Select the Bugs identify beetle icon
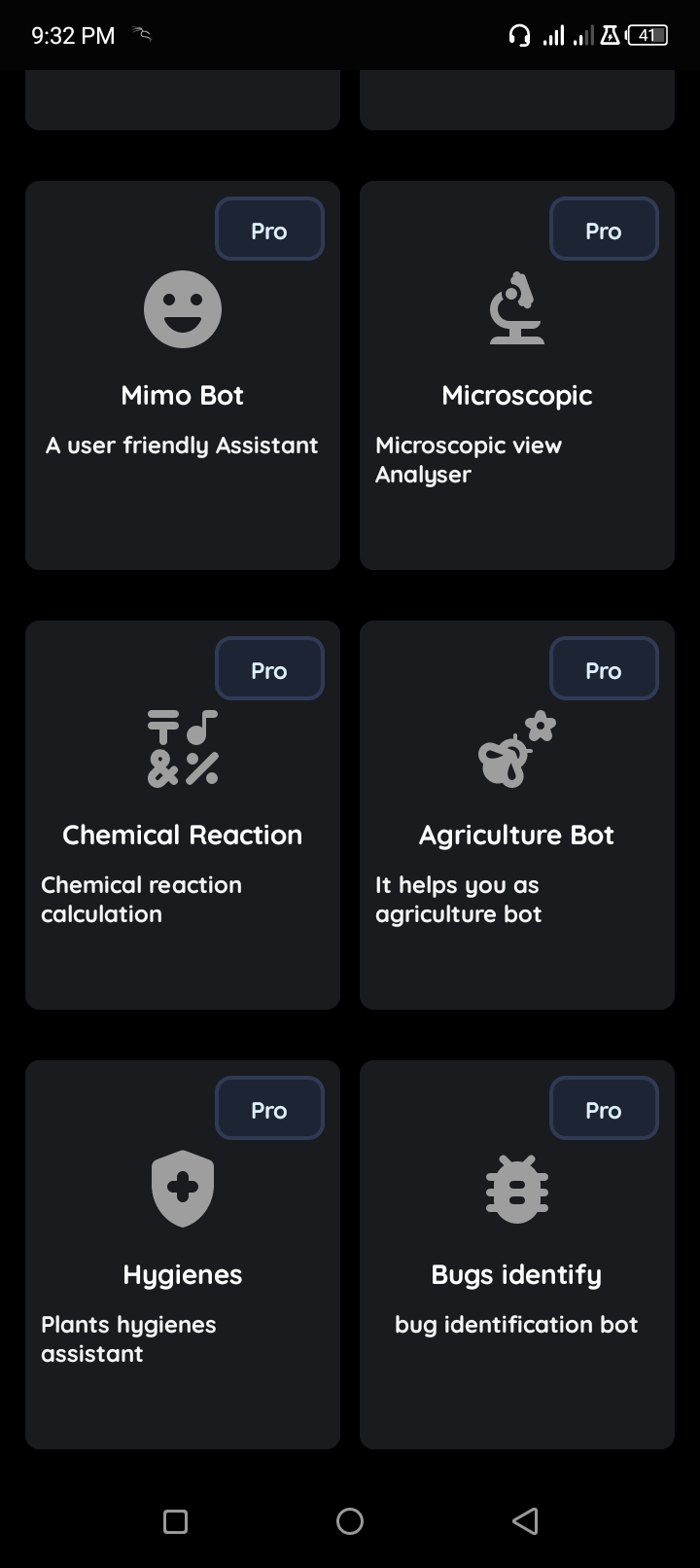Viewport: 700px width, 1568px height. (516, 1188)
